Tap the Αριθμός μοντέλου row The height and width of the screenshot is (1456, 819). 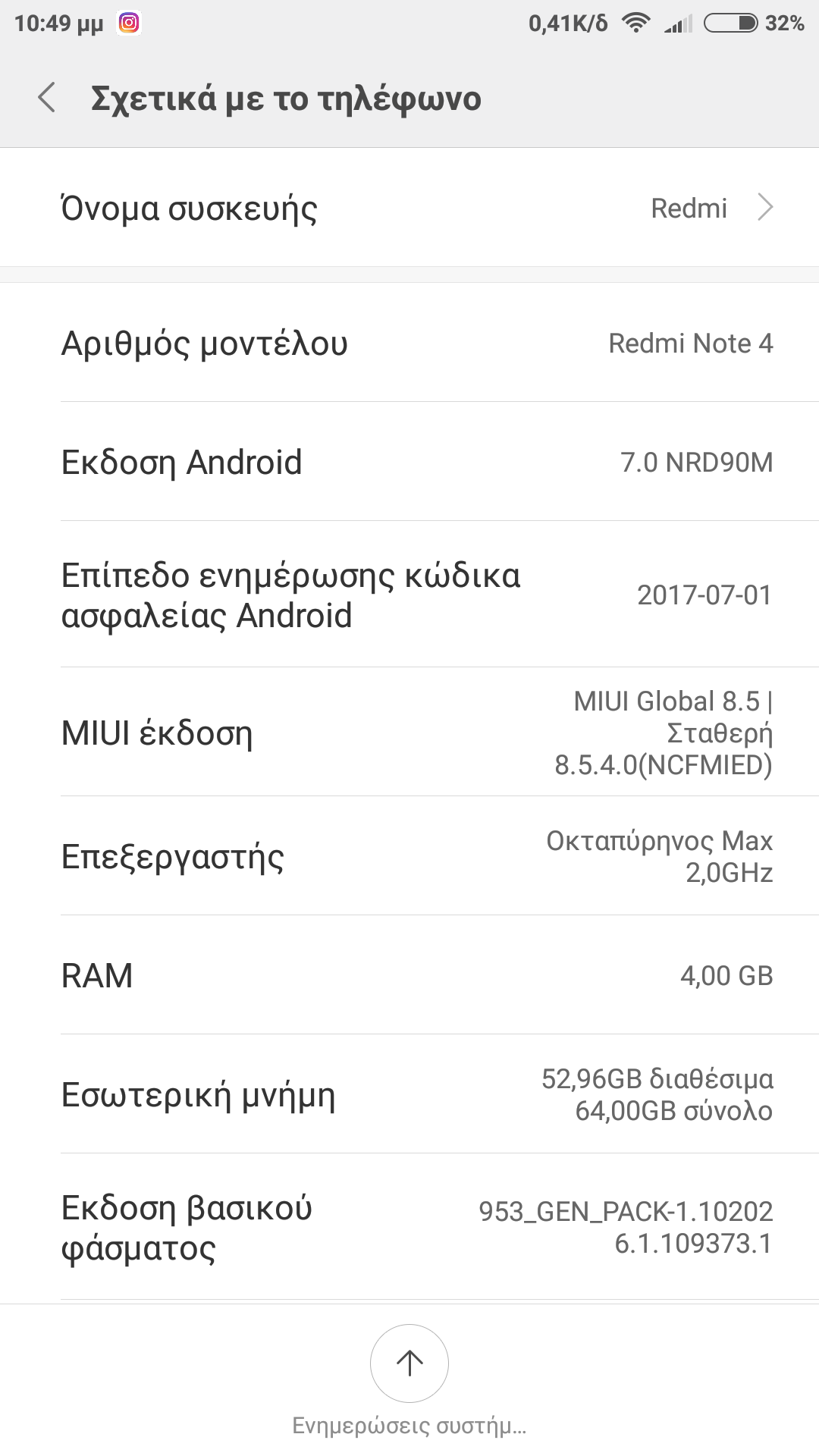coord(409,343)
